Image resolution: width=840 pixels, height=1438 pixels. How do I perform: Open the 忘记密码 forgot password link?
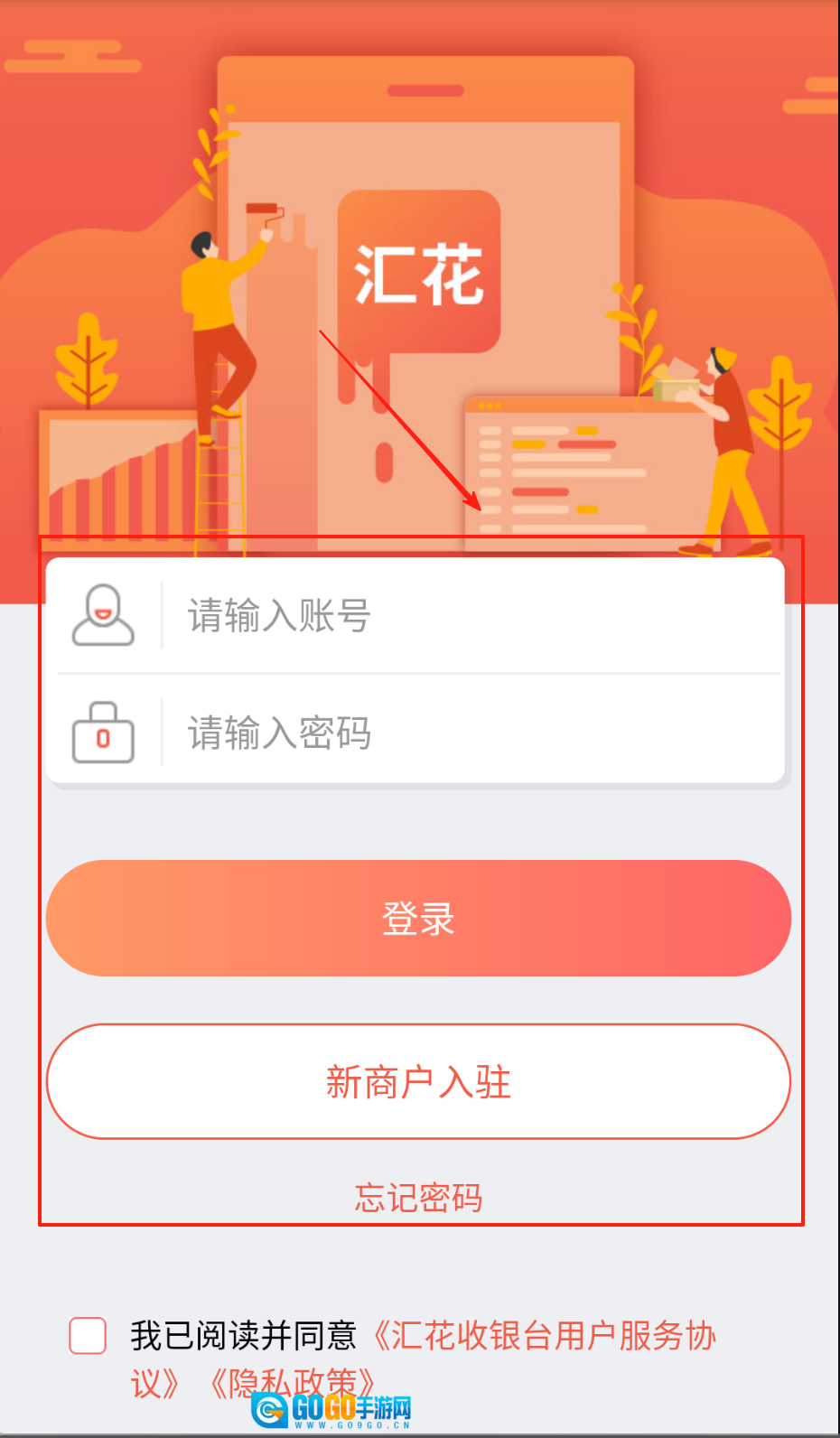click(418, 1198)
